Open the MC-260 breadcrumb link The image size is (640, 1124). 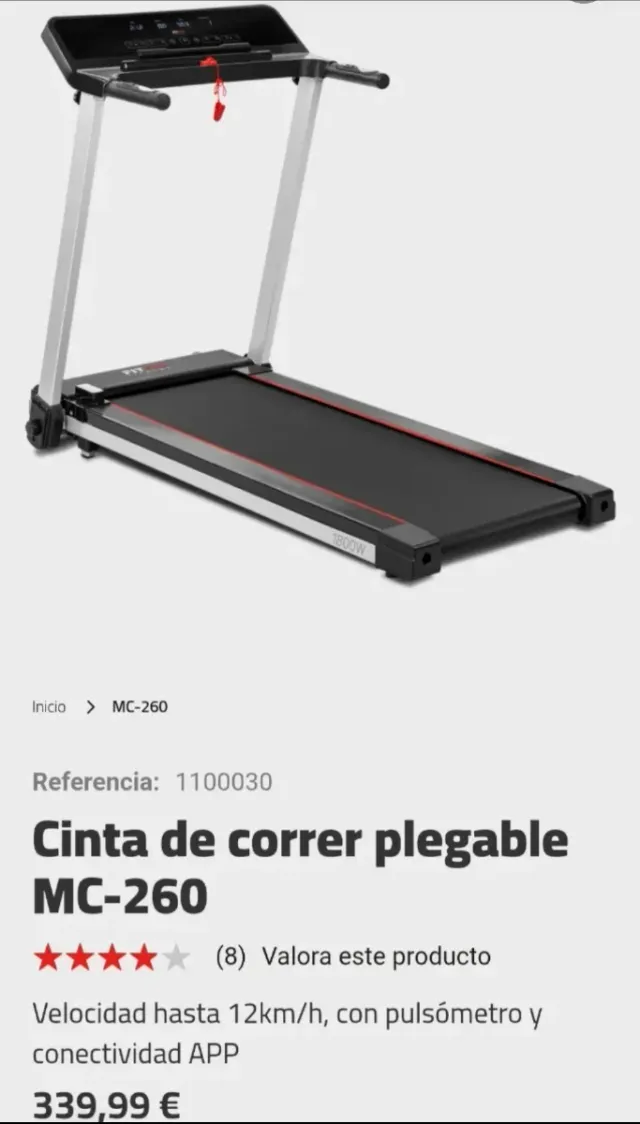click(139, 707)
